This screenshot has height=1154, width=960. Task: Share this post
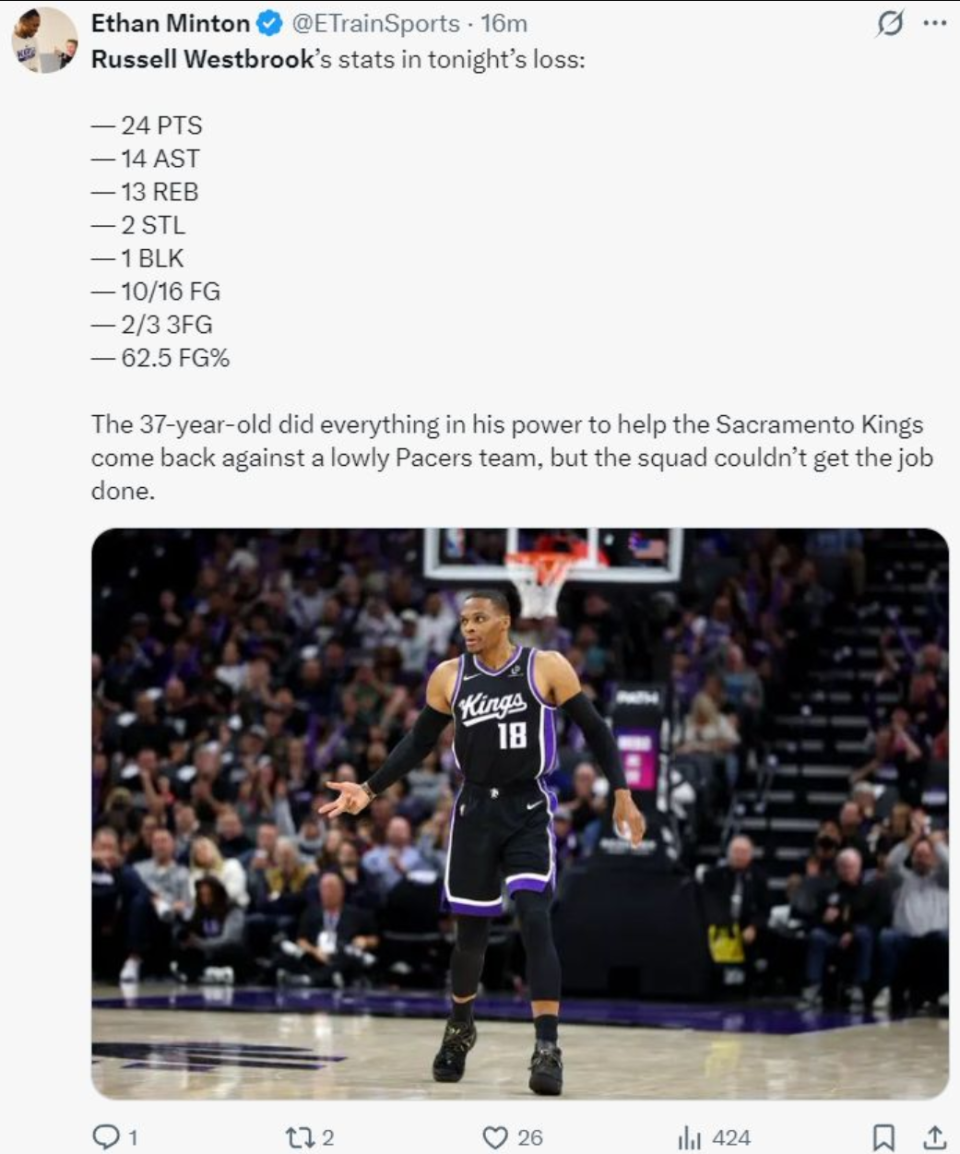pos(934,1137)
